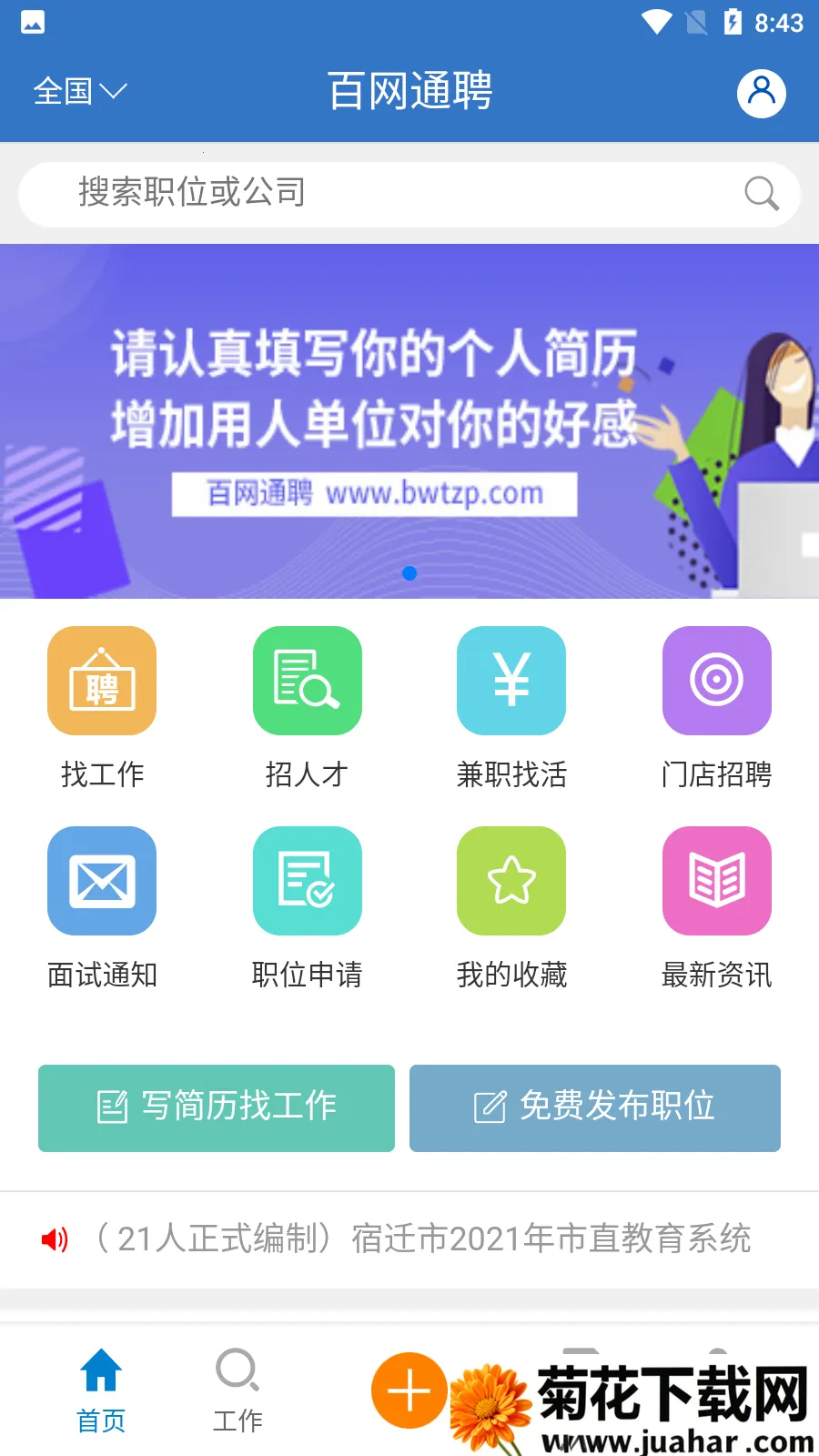The image size is (819, 1456).
Task: Switch to the 首页 tab
Action: tap(101, 1390)
